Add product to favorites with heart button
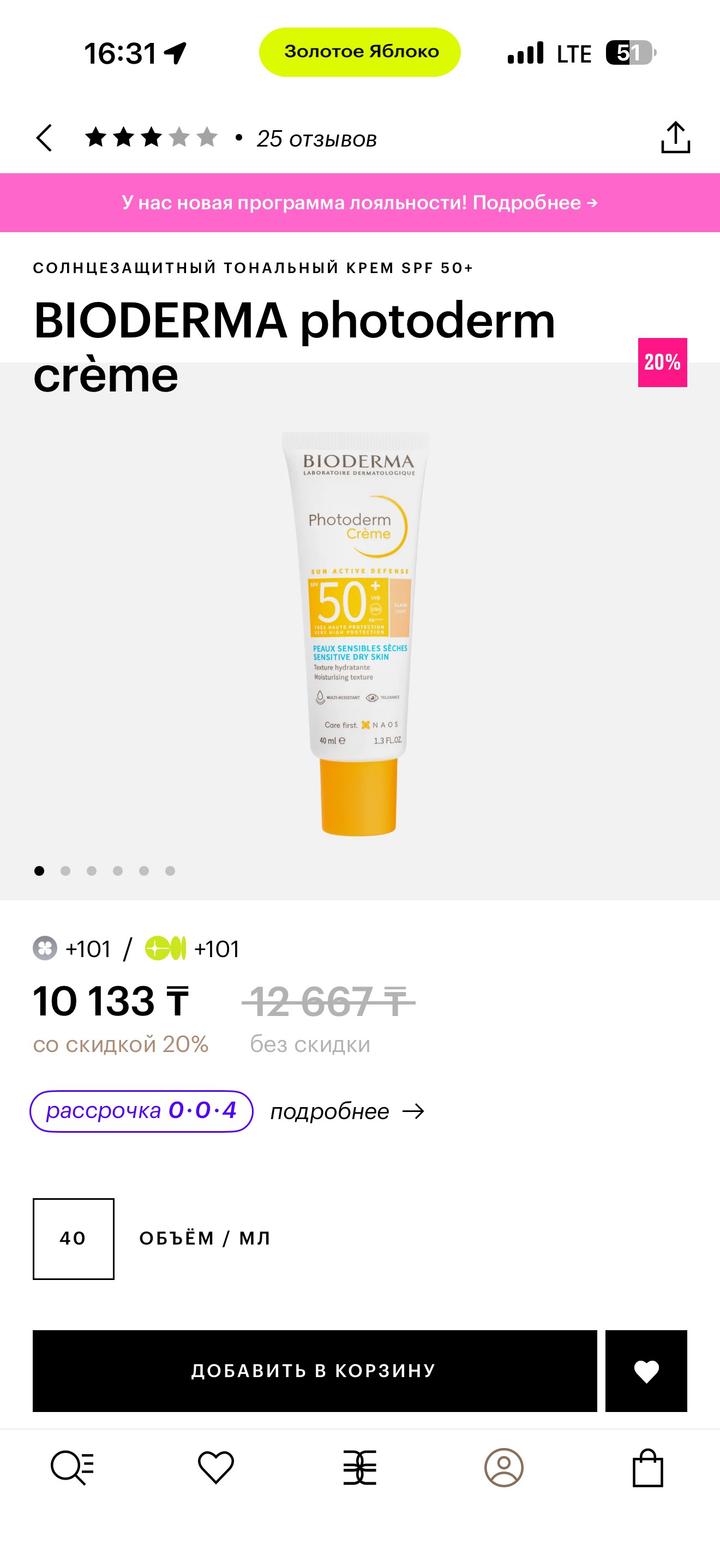The width and height of the screenshot is (720, 1564). coord(646,1371)
